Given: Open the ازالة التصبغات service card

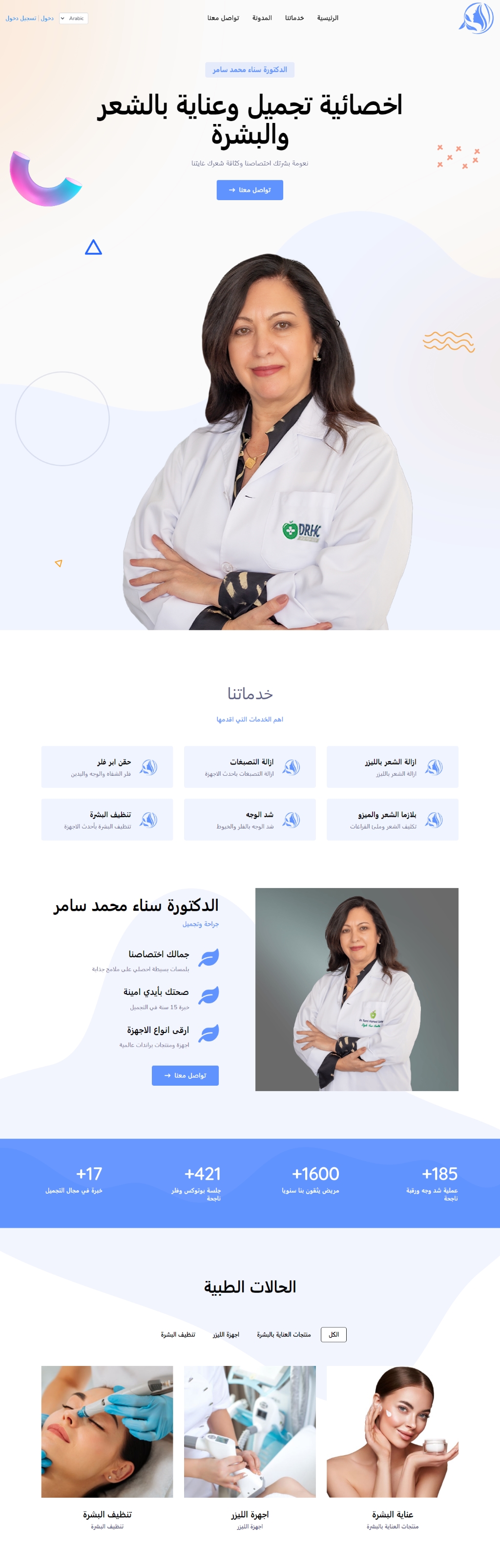Looking at the screenshot, I should click(250, 767).
